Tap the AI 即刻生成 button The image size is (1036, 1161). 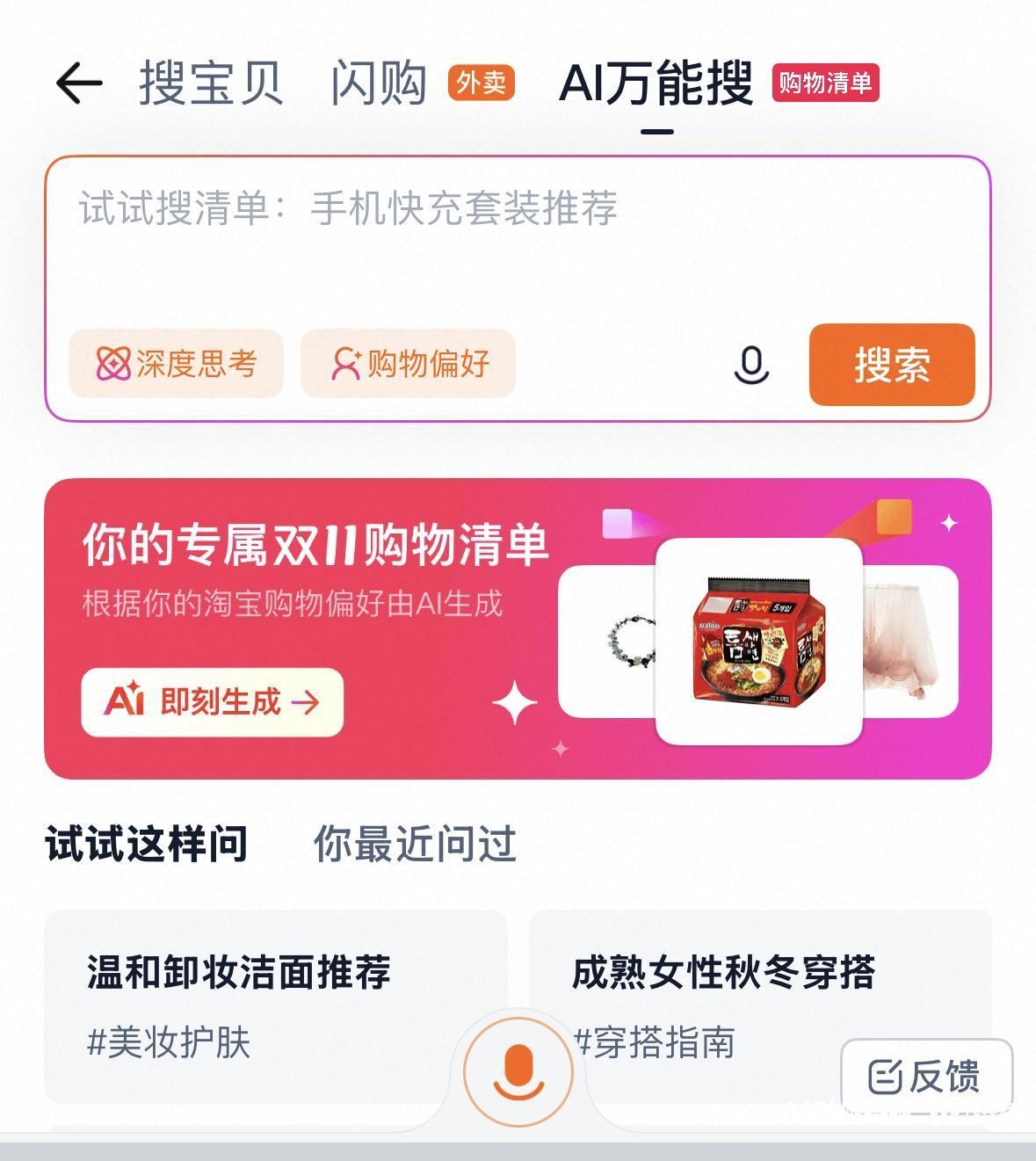[212, 701]
